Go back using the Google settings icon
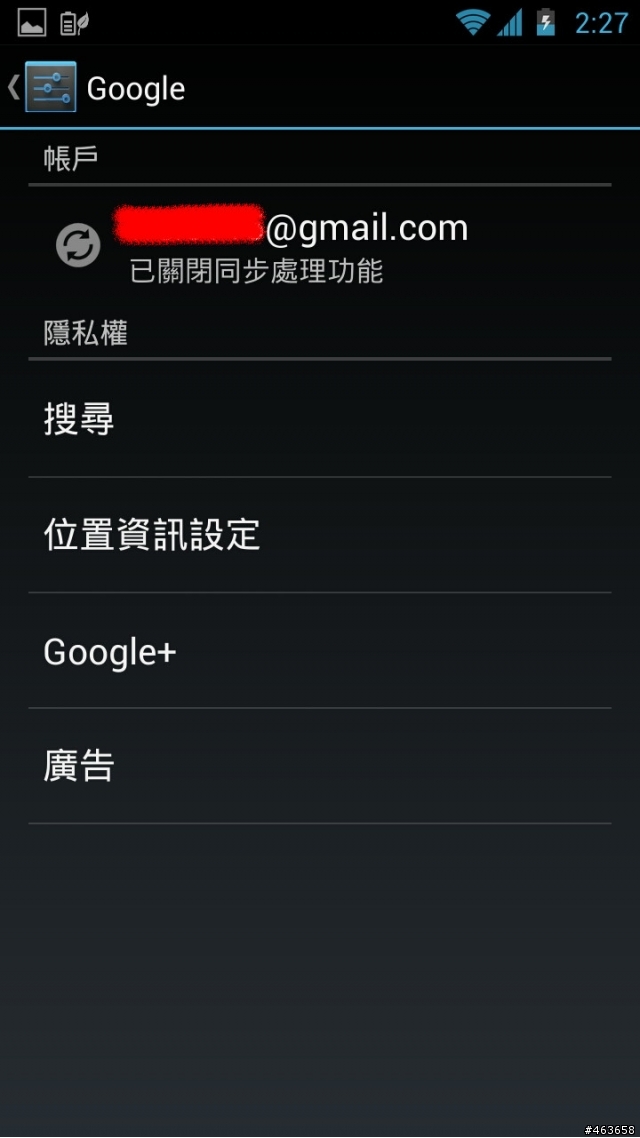The image size is (640, 1138). point(48,88)
